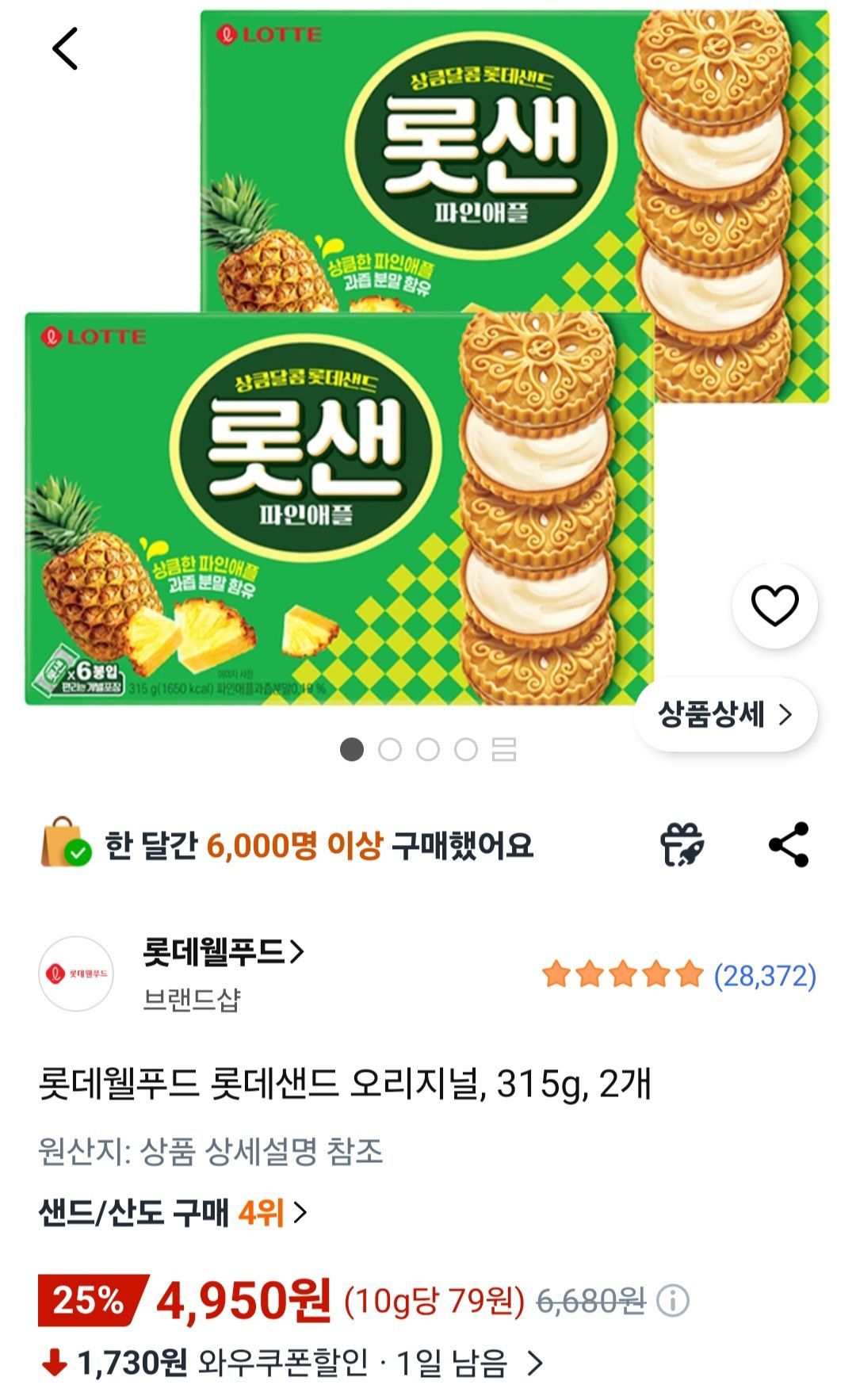
Task: Send this product as a gift
Action: tap(682, 845)
